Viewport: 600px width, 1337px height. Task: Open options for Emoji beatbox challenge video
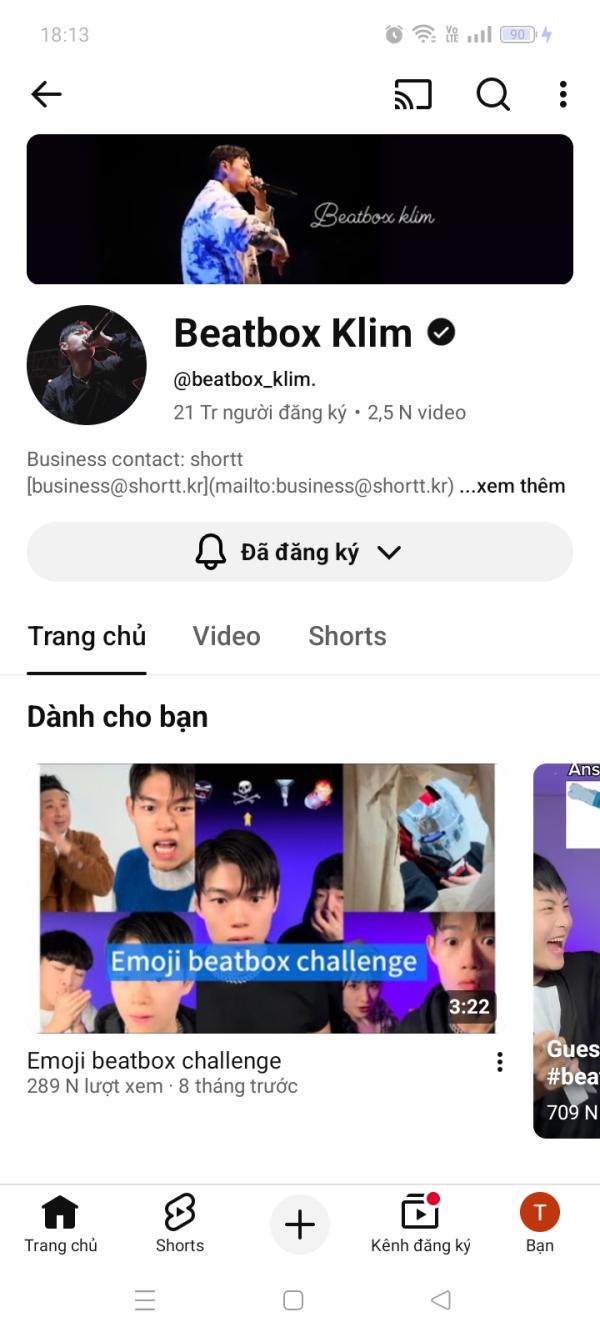(500, 1062)
